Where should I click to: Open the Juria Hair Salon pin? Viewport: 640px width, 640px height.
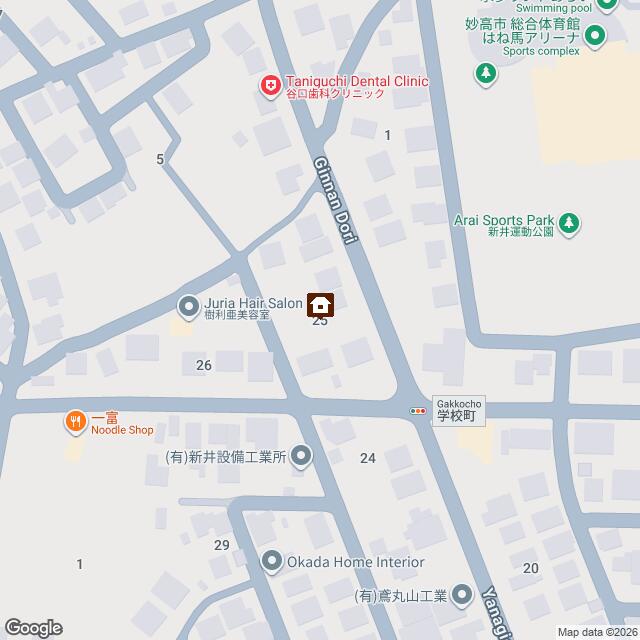pyautogui.click(x=187, y=304)
